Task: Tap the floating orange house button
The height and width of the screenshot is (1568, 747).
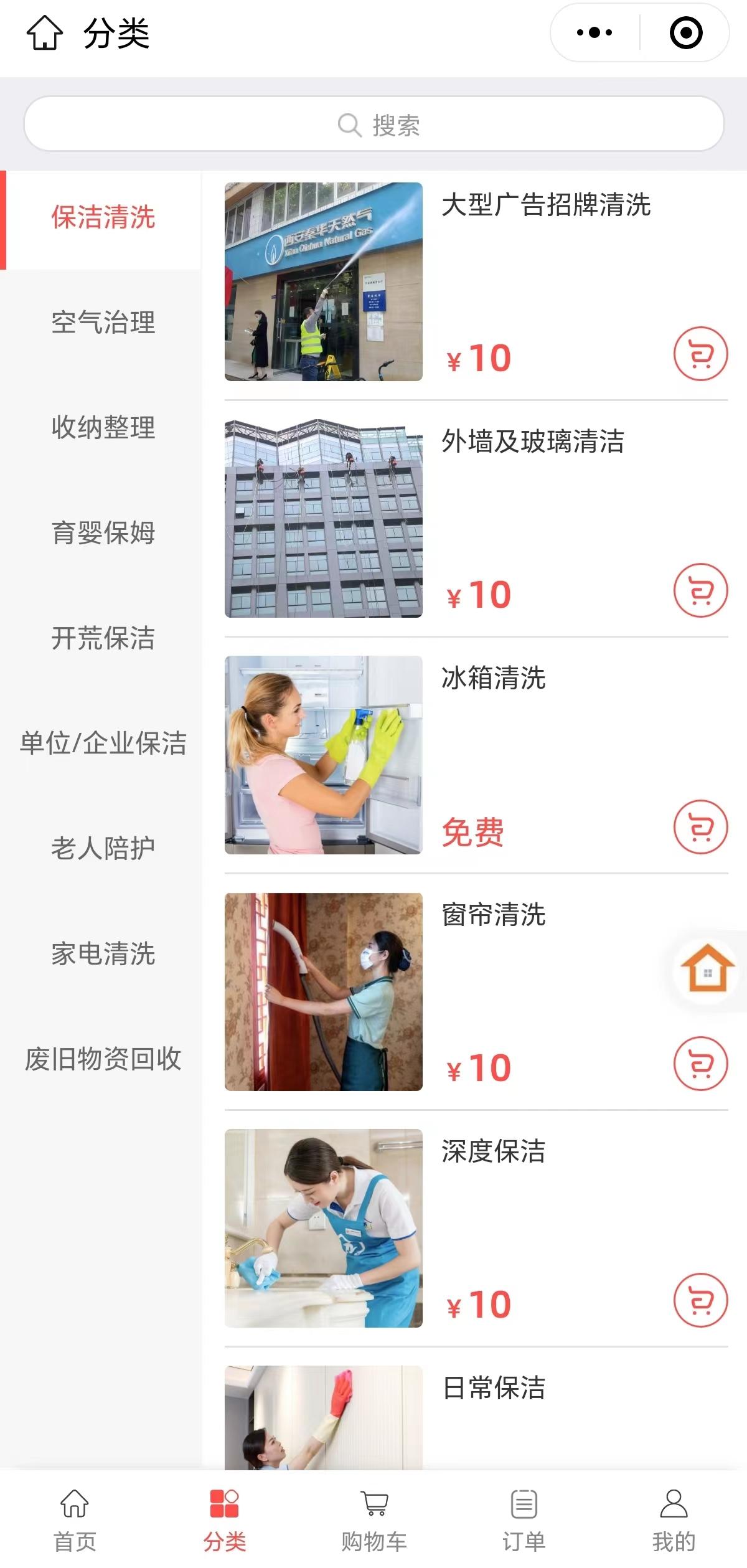Action: (707, 969)
